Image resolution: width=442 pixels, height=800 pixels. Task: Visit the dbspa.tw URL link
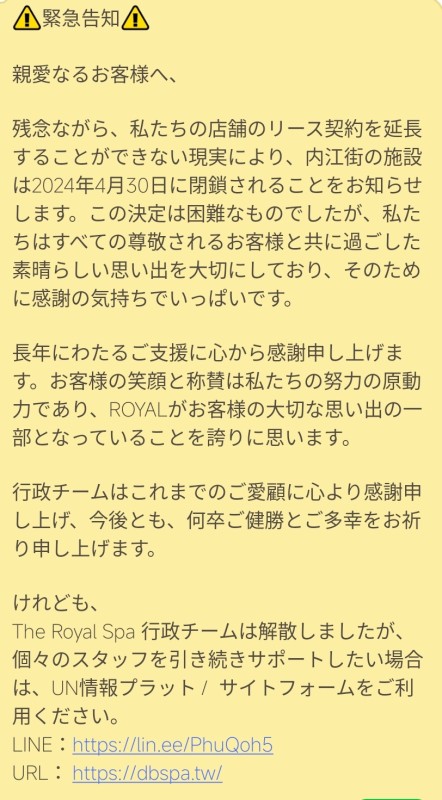pyautogui.click(x=147, y=772)
